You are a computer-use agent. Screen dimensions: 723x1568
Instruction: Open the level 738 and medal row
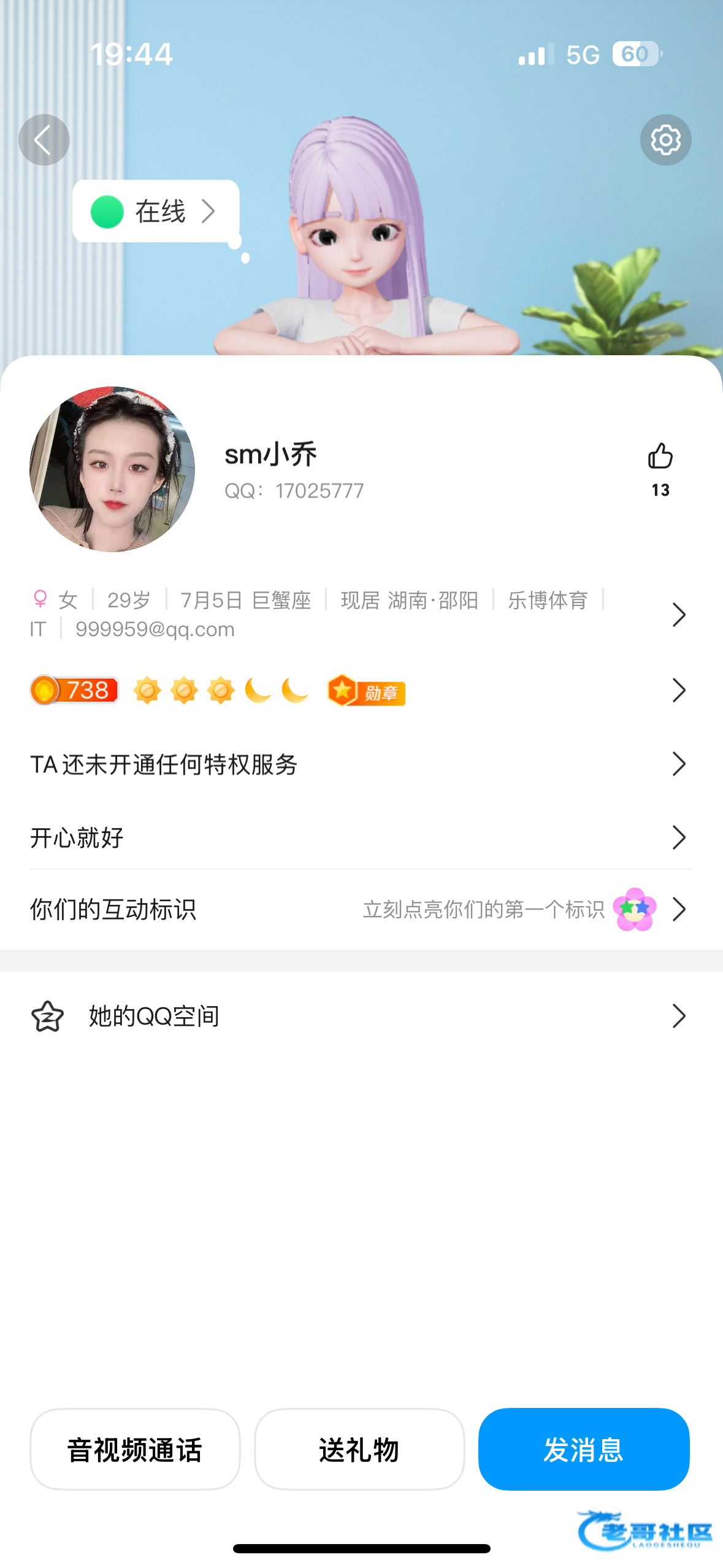click(x=361, y=691)
